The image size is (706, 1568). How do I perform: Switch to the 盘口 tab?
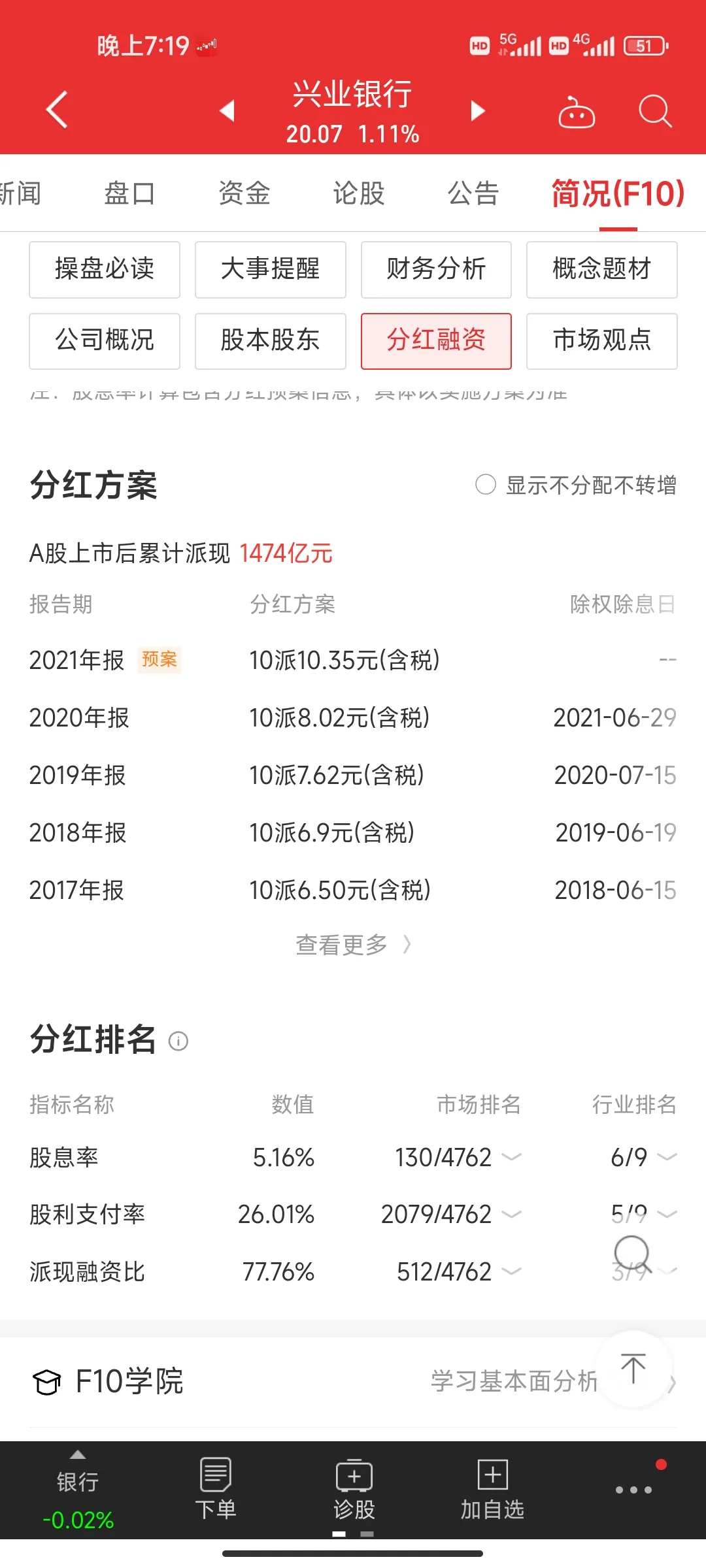coord(129,193)
